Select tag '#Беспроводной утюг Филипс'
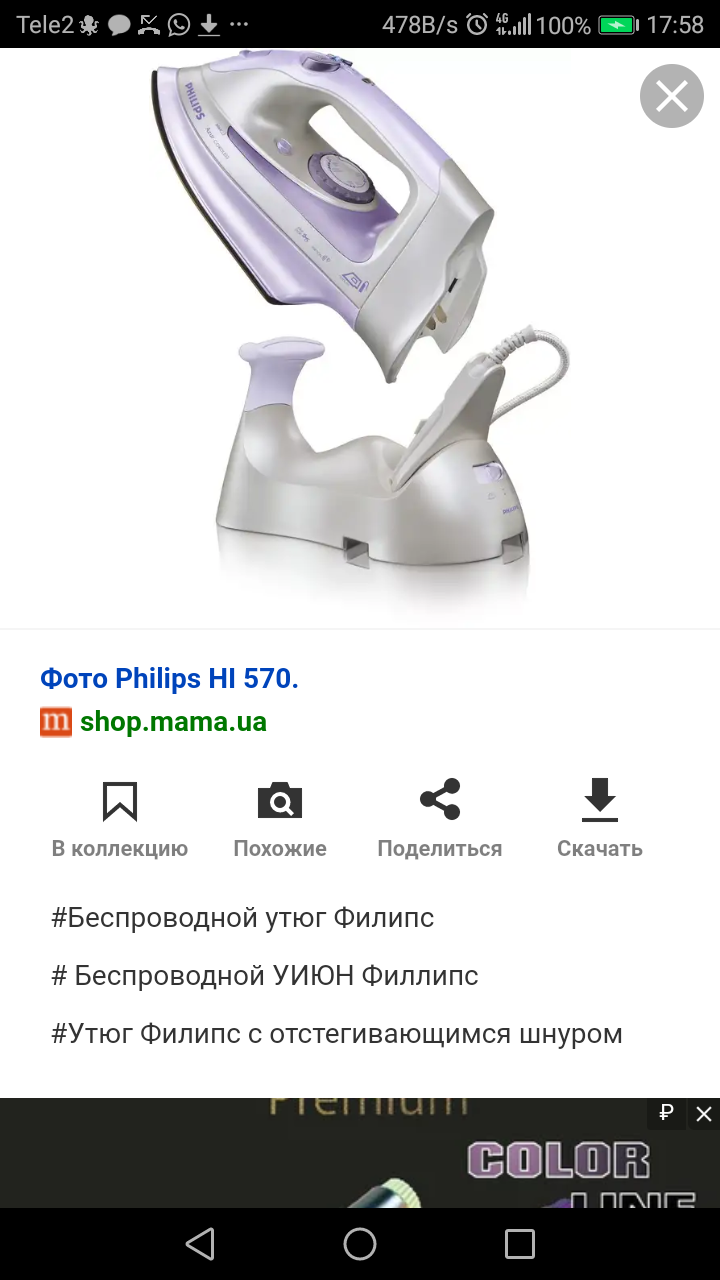Viewport: 720px width, 1280px height. [x=243, y=918]
